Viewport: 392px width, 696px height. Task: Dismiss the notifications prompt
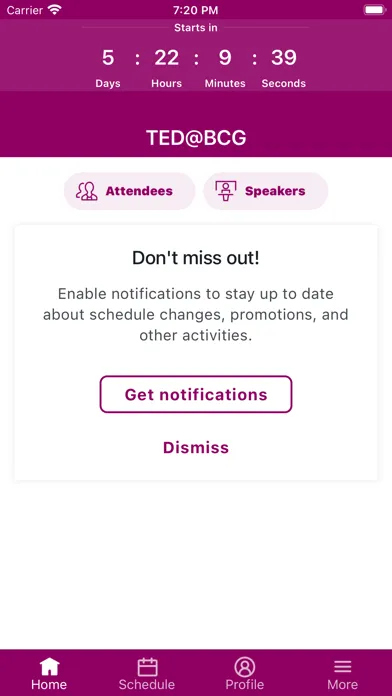(x=196, y=447)
